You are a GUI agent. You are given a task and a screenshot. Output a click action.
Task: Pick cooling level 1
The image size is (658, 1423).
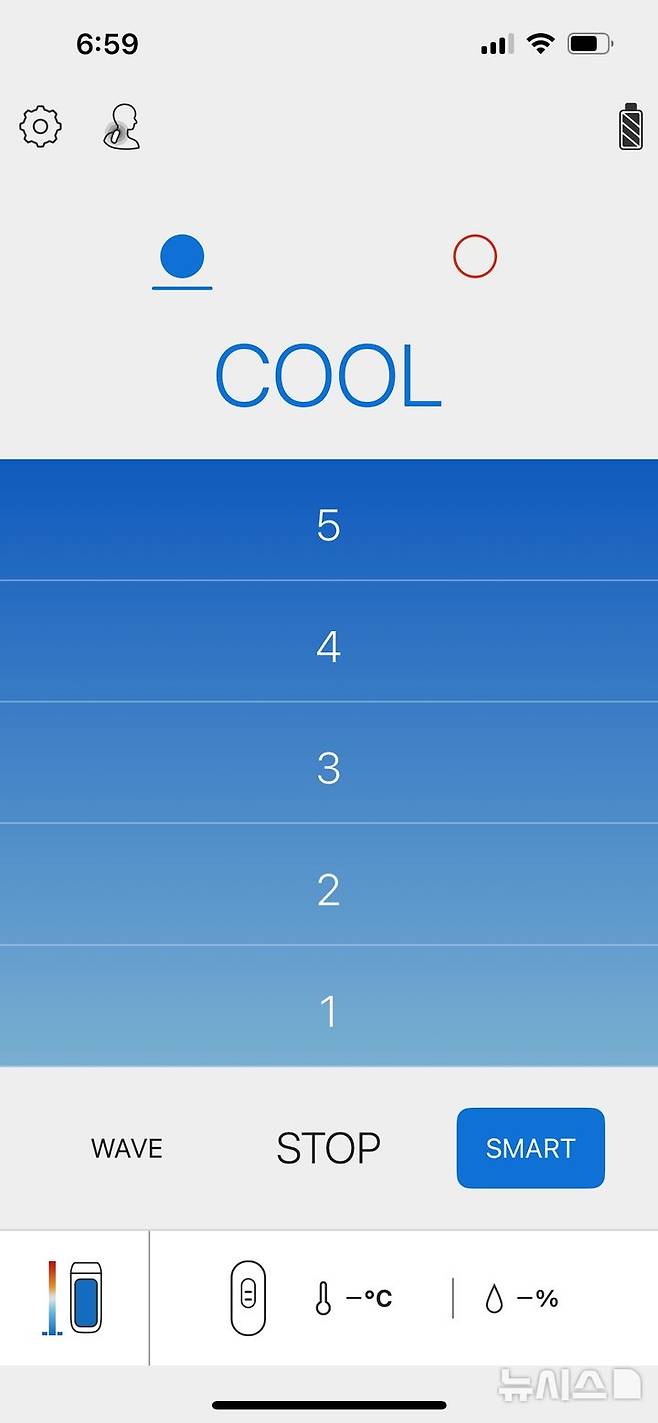click(x=329, y=1008)
